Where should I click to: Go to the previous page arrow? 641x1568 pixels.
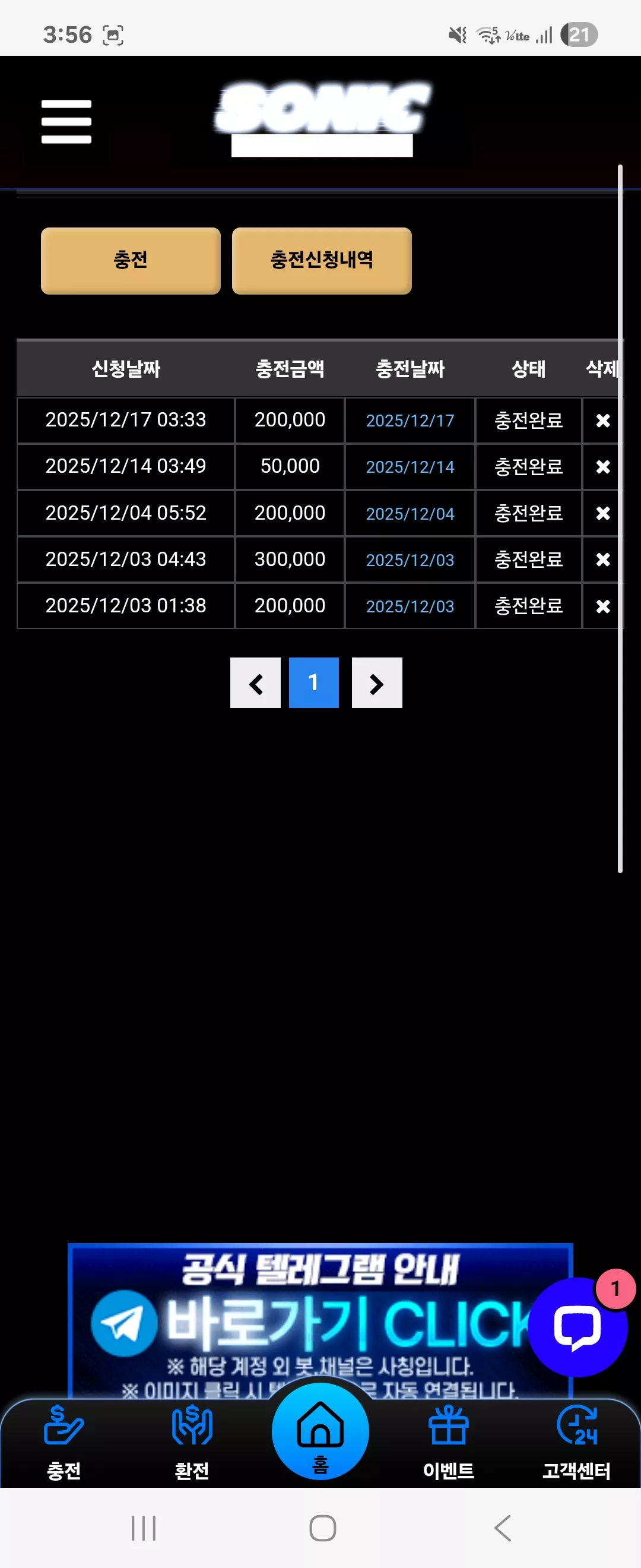pos(255,683)
